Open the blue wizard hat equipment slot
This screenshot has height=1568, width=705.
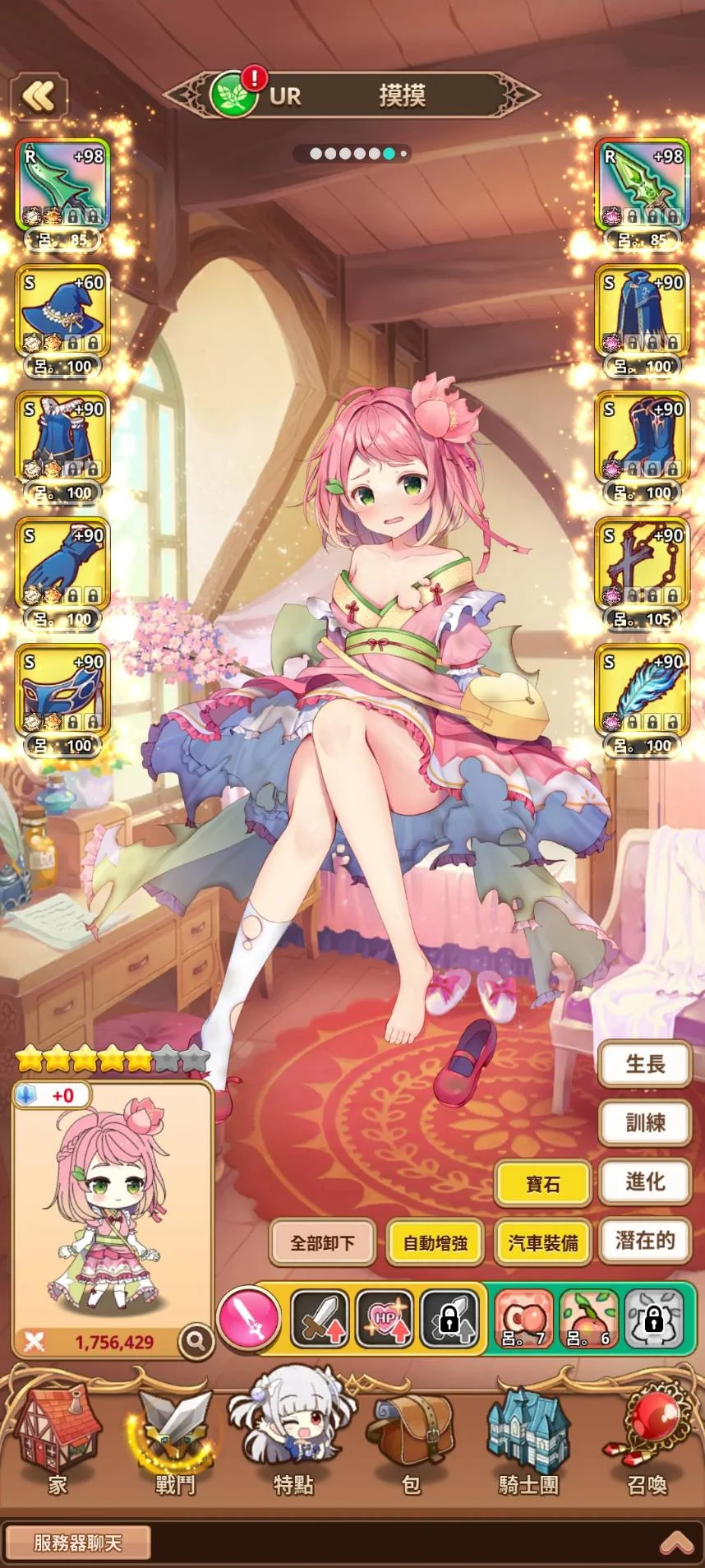tap(62, 312)
